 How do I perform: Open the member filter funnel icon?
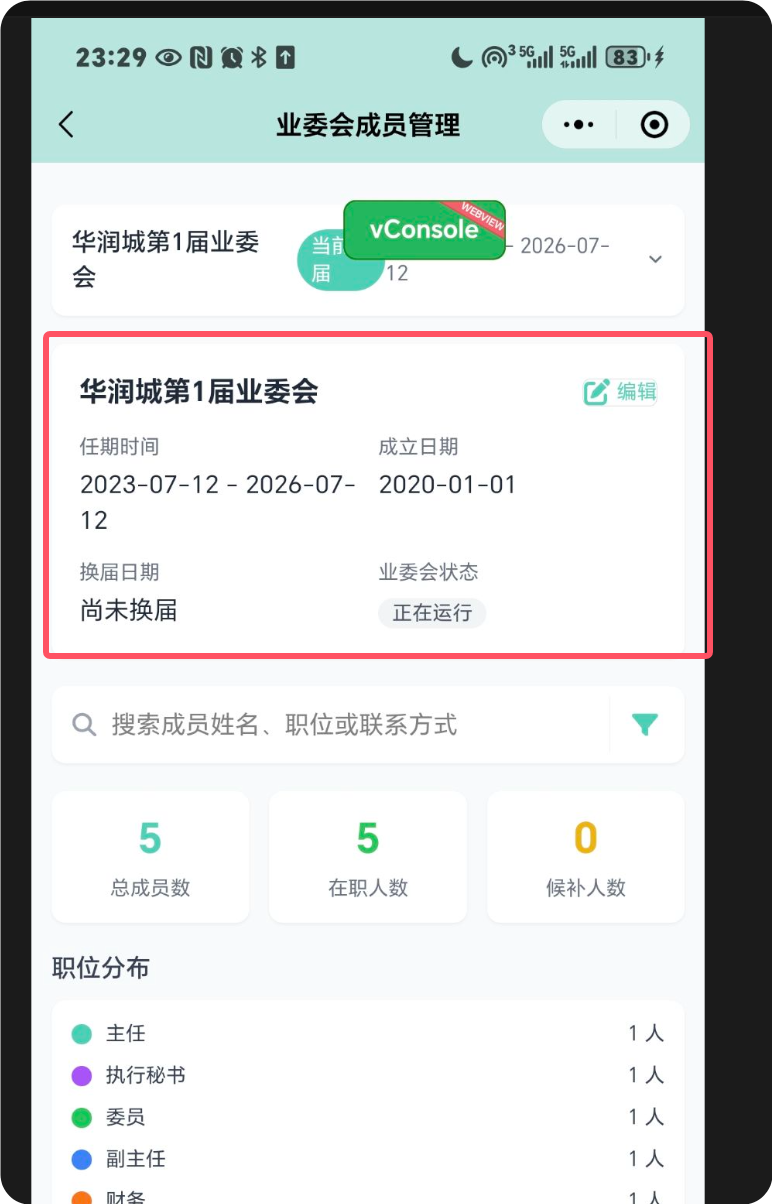(x=645, y=725)
